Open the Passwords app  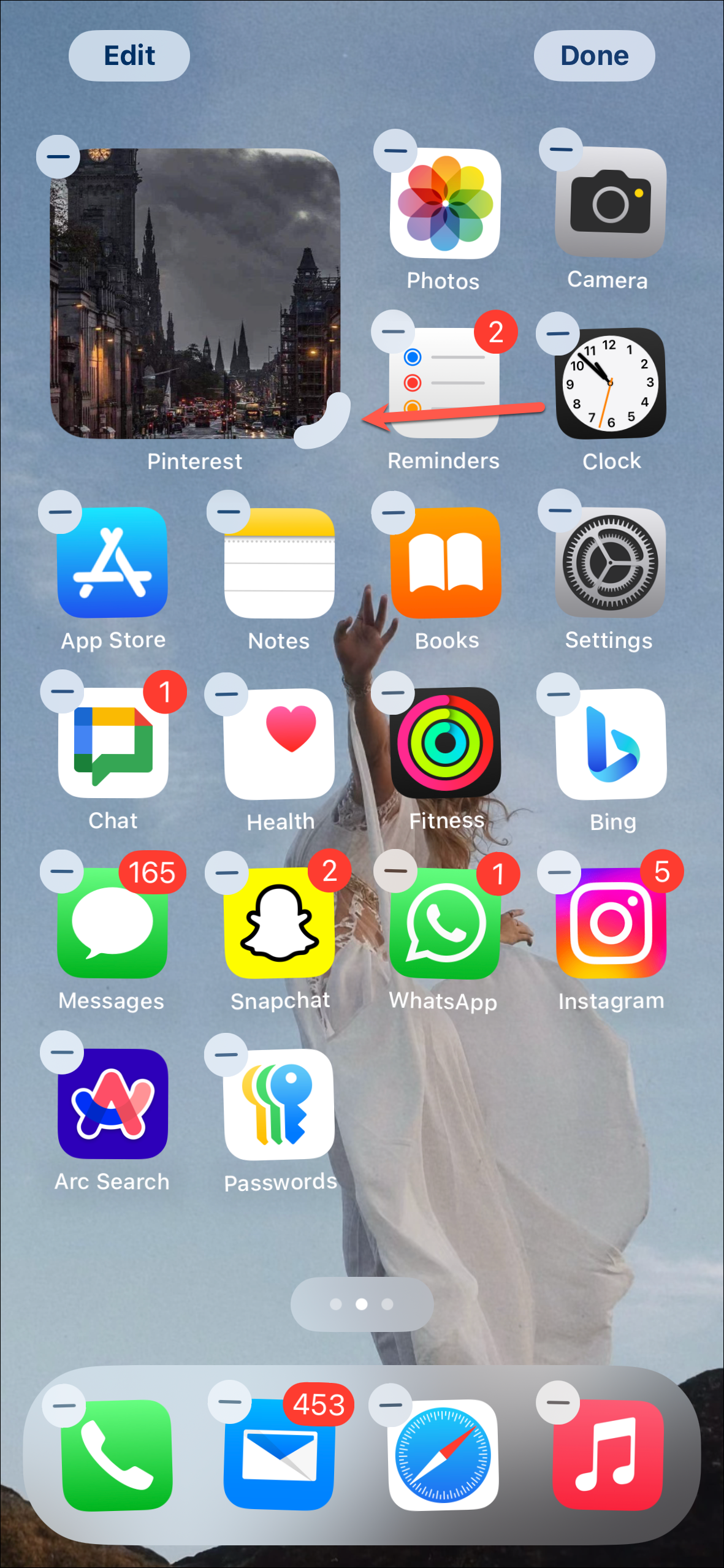pos(280,1105)
